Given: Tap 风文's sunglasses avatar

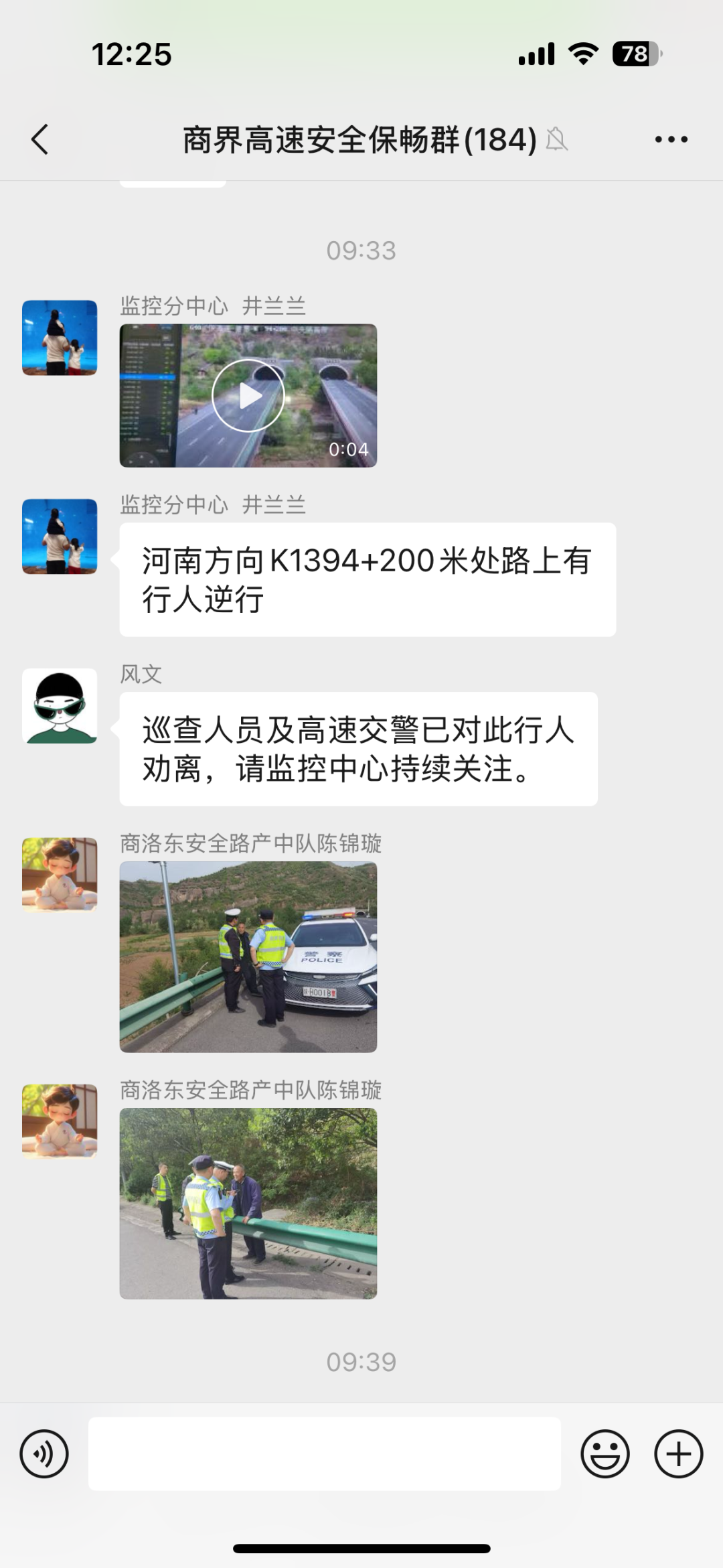Looking at the screenshot, I should pyautogui.click(x=60, y=706).
